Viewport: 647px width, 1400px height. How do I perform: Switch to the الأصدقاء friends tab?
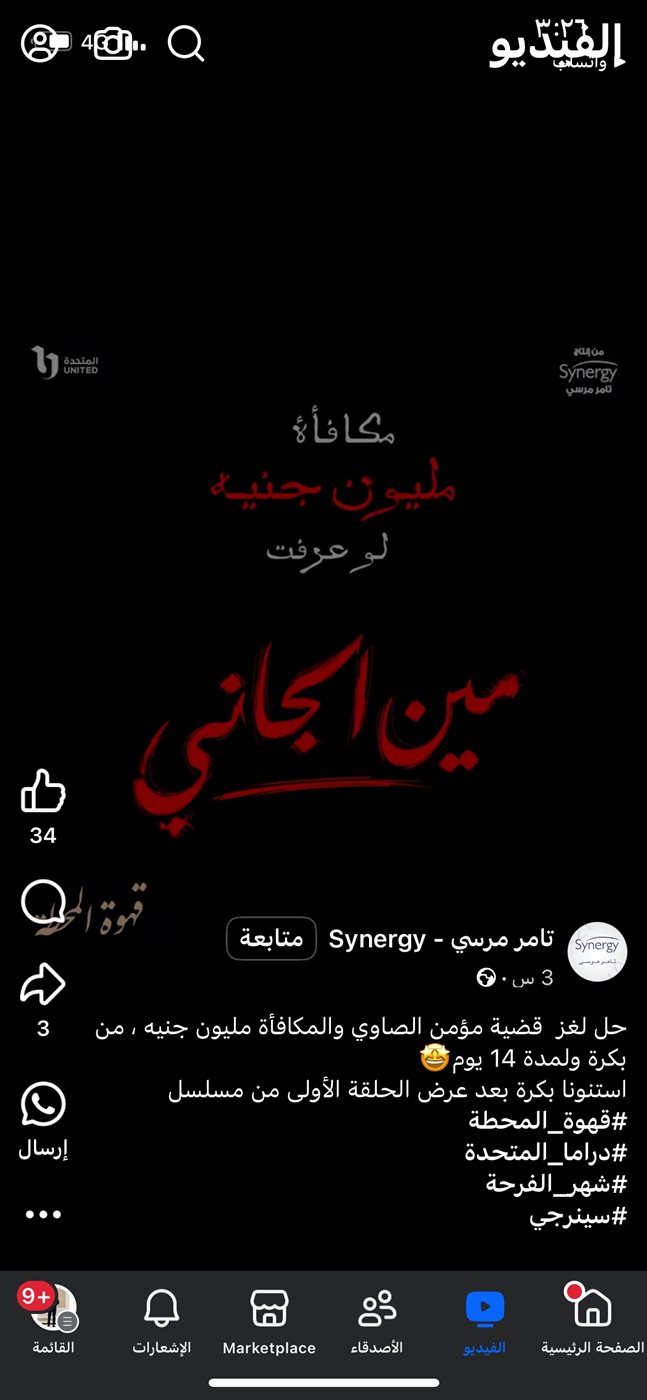coord(377,1320)
